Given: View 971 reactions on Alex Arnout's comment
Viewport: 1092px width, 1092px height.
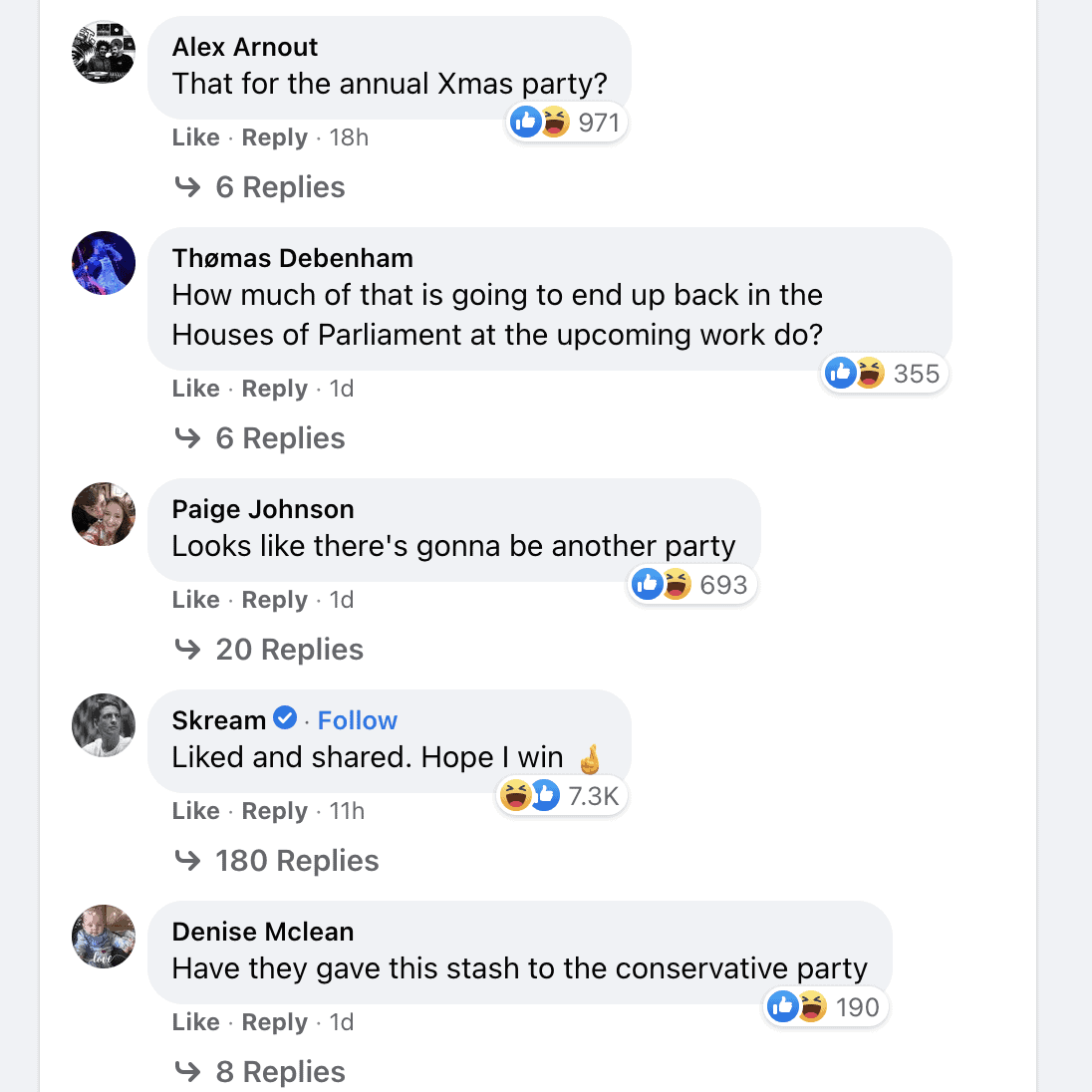Looking at the screenshot, I should click(567, 123).
